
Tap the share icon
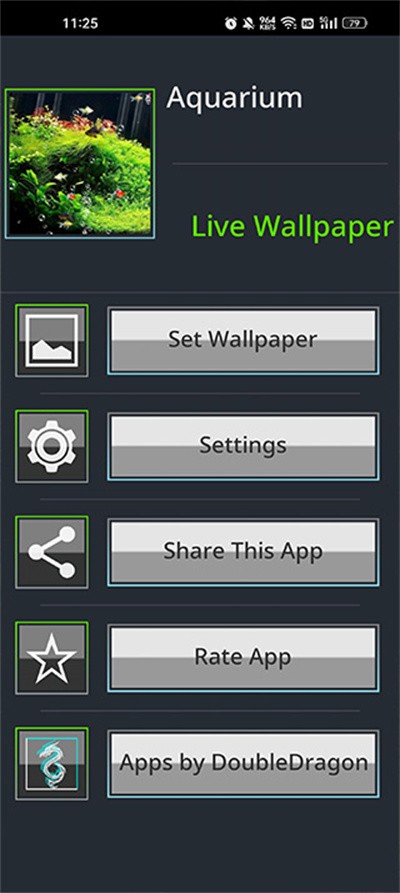coord(52,552)
